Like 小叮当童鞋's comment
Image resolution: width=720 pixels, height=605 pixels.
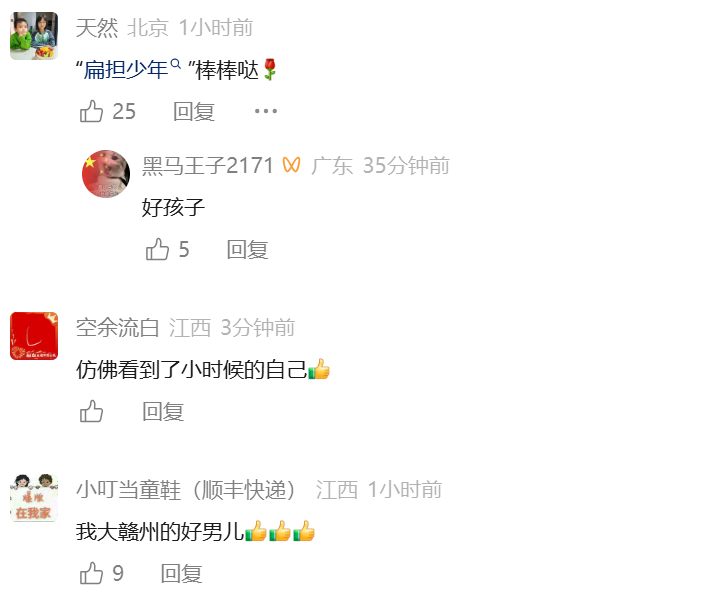coord(92,573)
